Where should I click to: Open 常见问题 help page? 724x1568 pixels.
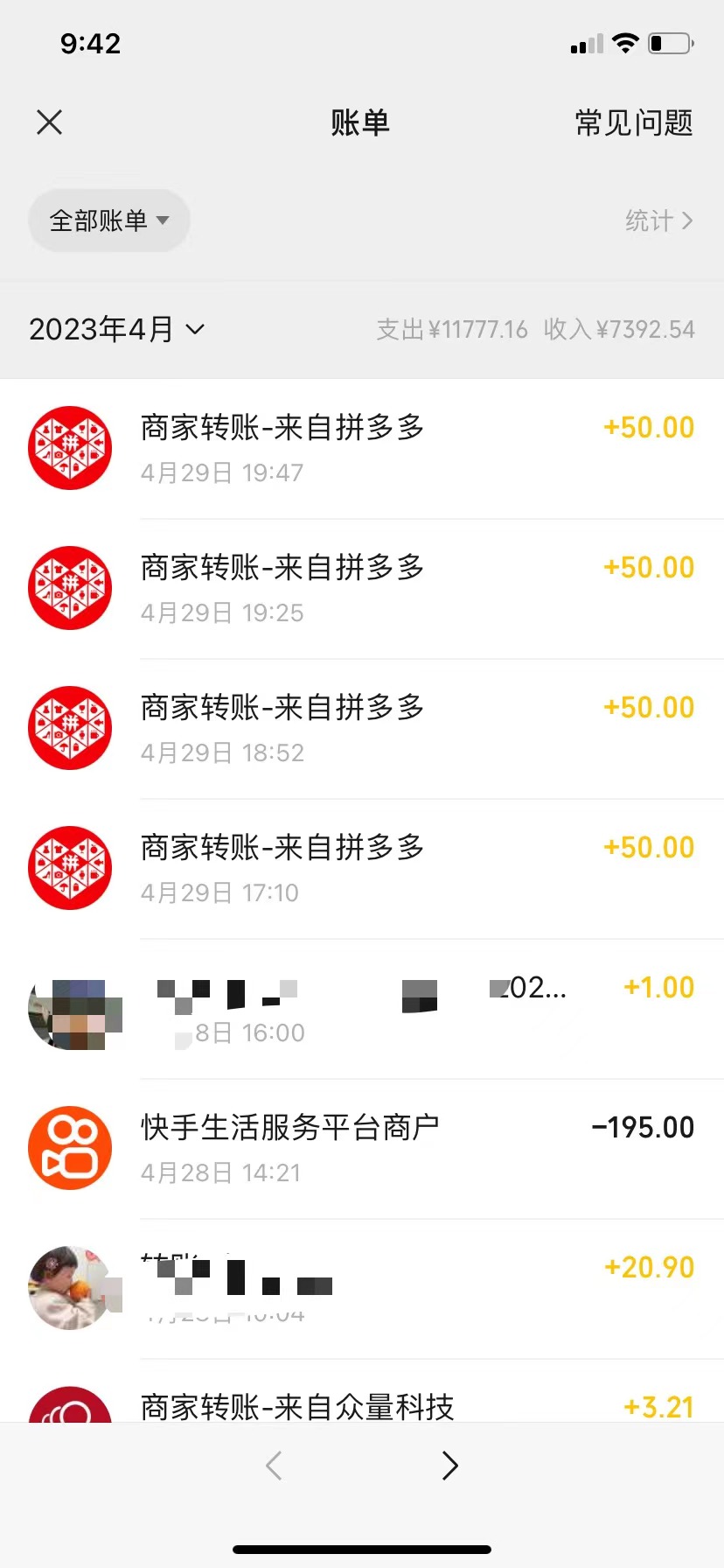coord(633,122)
